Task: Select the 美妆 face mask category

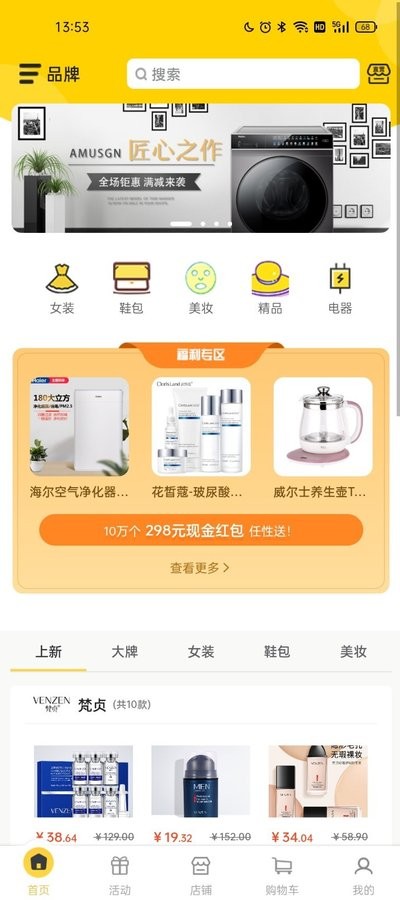Action: (x=201, y=288)
